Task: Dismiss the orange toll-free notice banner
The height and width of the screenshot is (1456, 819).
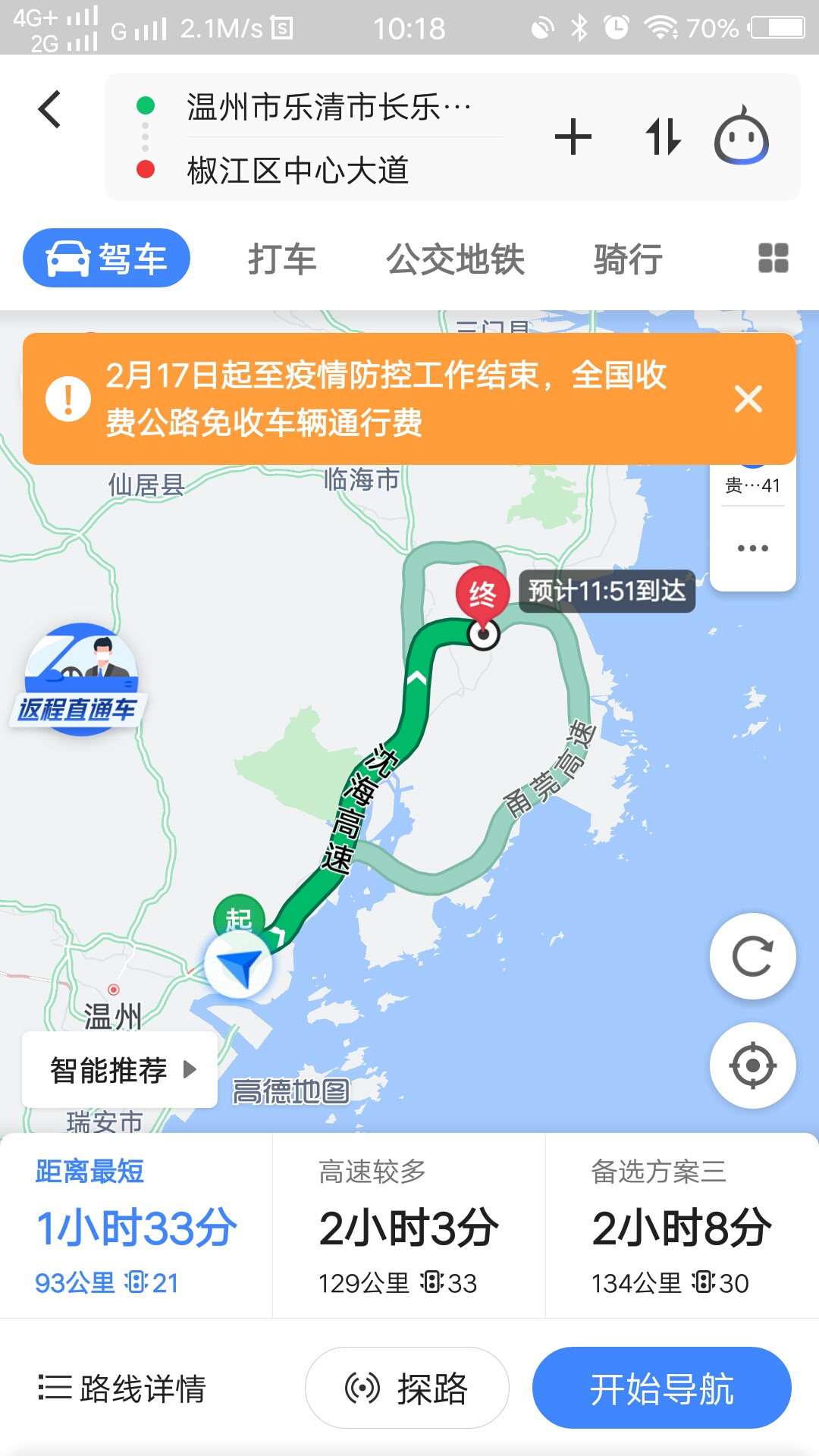Action: 748,398
